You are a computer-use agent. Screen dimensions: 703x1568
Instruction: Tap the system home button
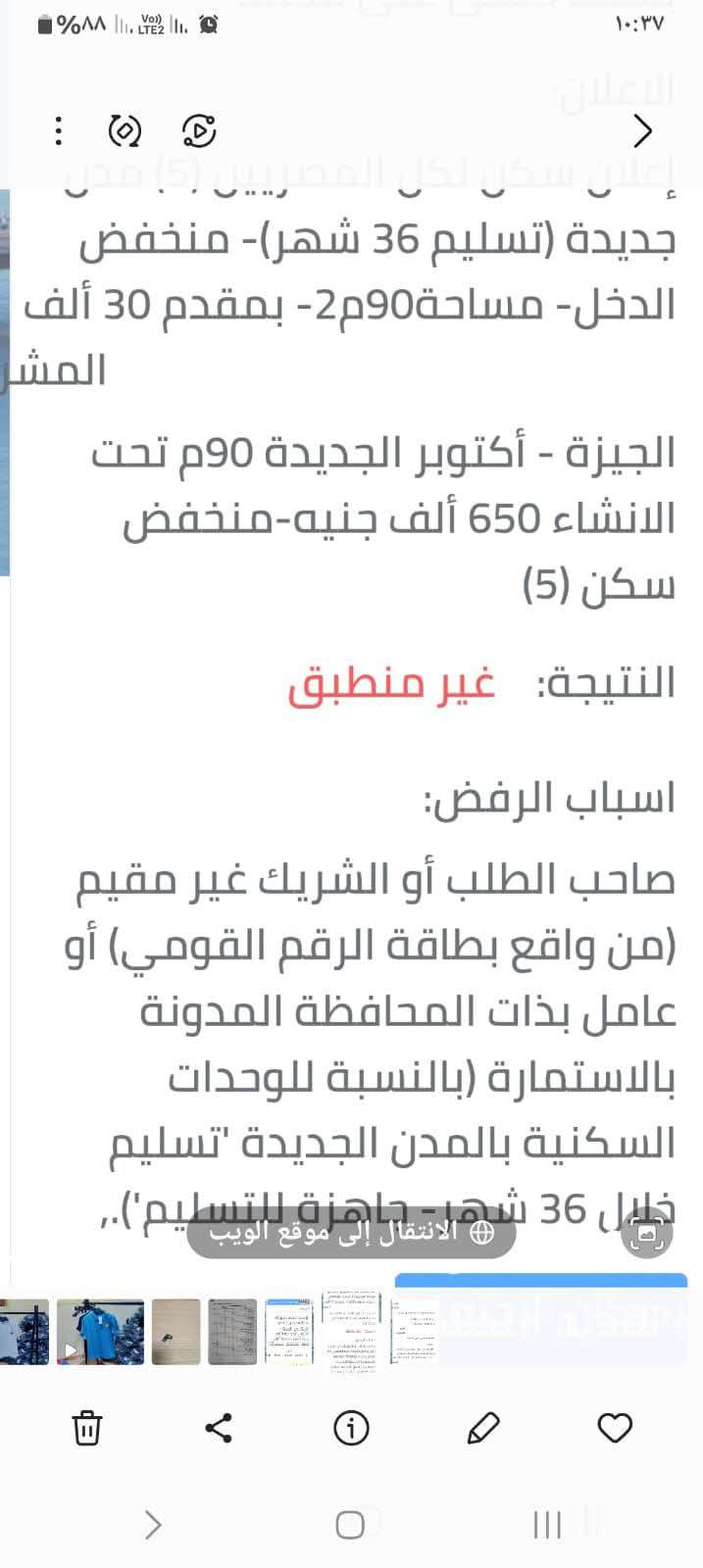click(350, 1524)
